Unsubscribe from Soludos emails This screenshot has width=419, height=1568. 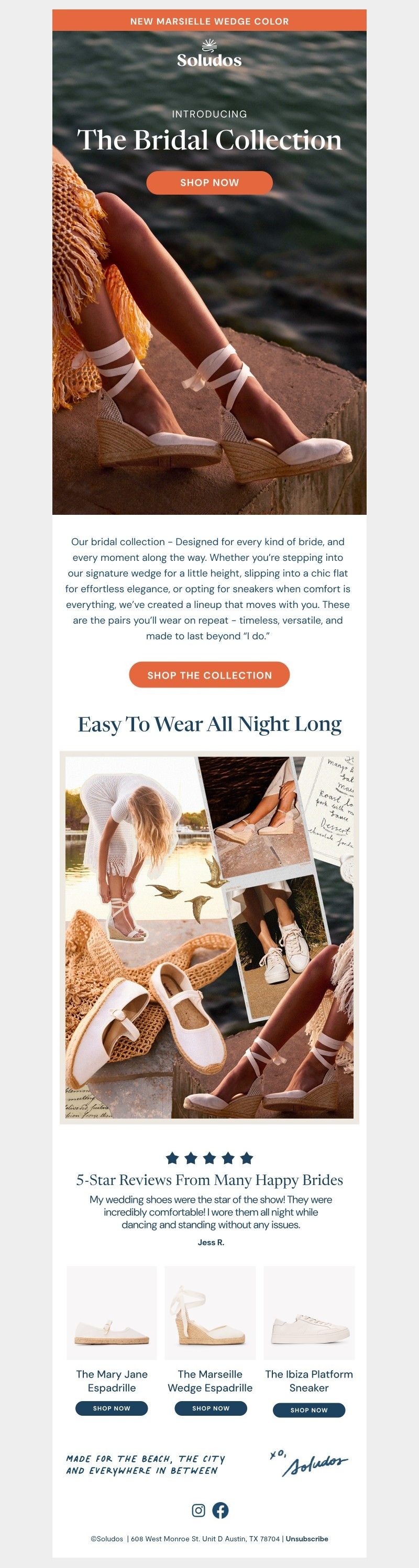306,1538
